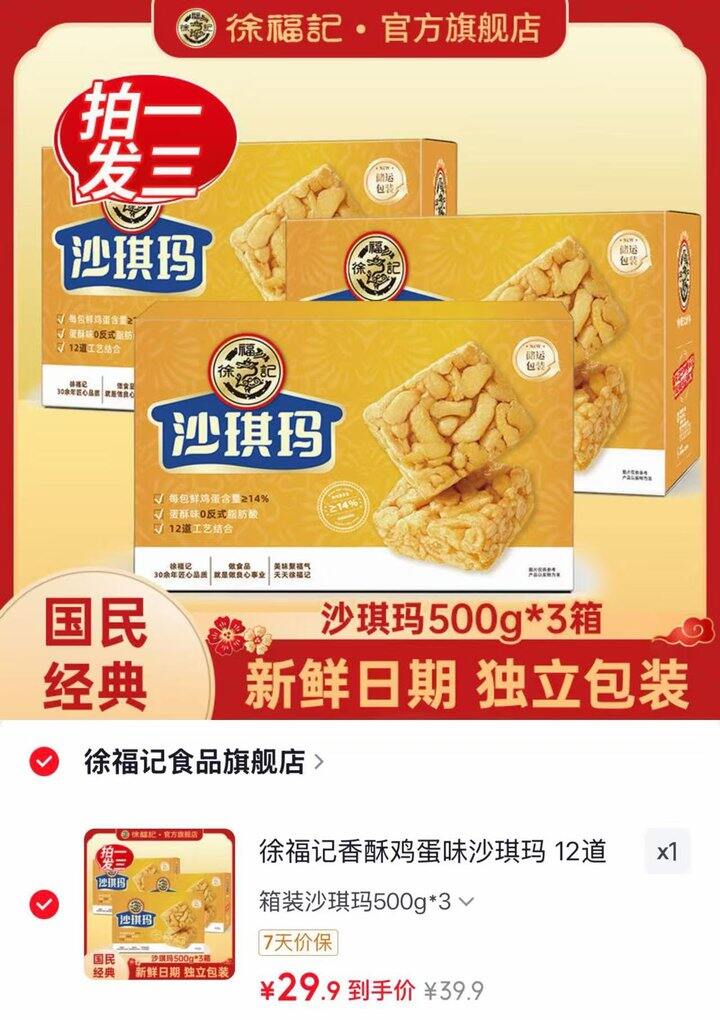This screenshot has height=1020, width=720.
Task: Open the 沙琪玛 product thumbnail
Action: 159,905
